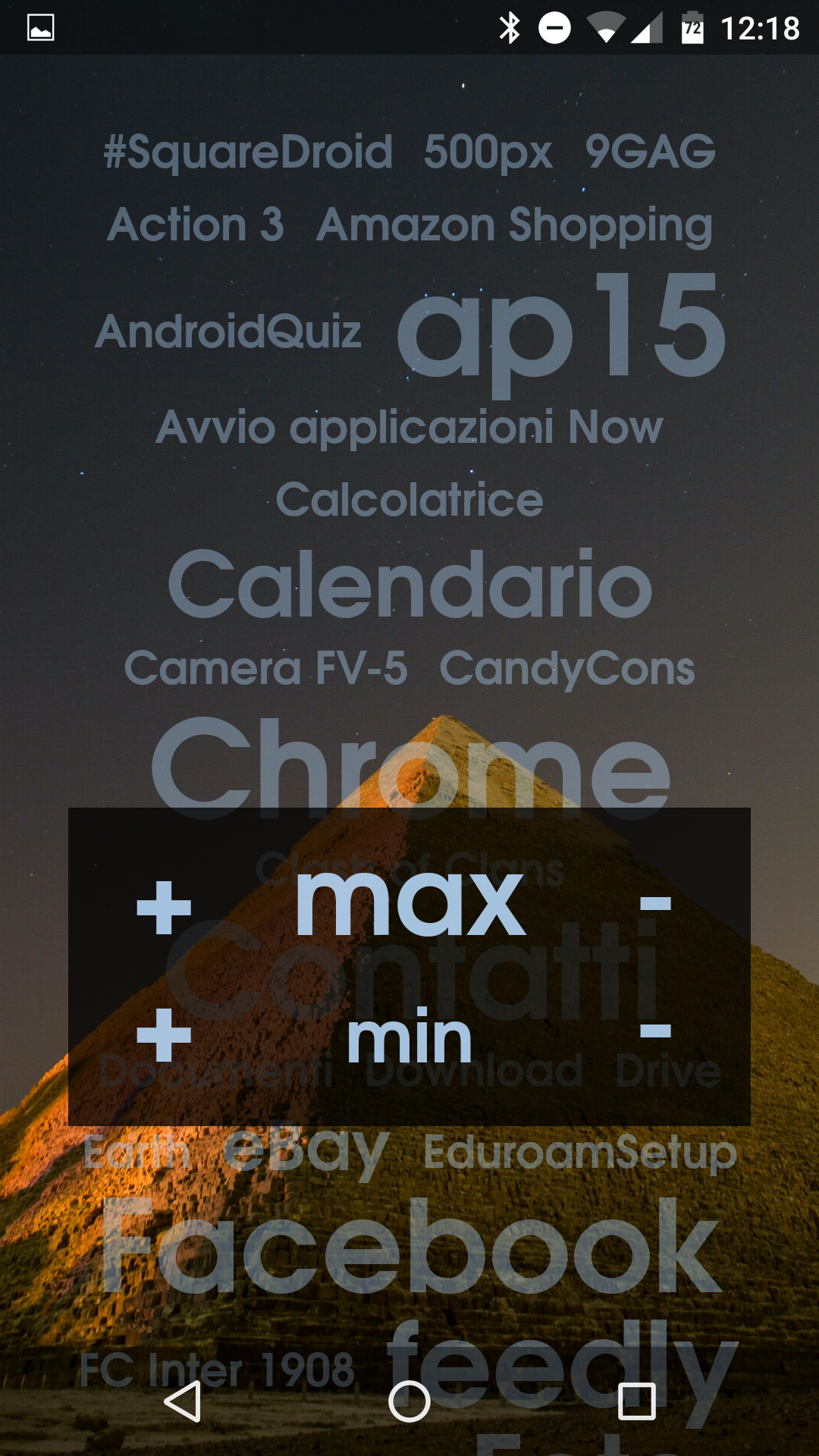
Task: Launch Camera FV-5
Action: (x=266, y=668)
